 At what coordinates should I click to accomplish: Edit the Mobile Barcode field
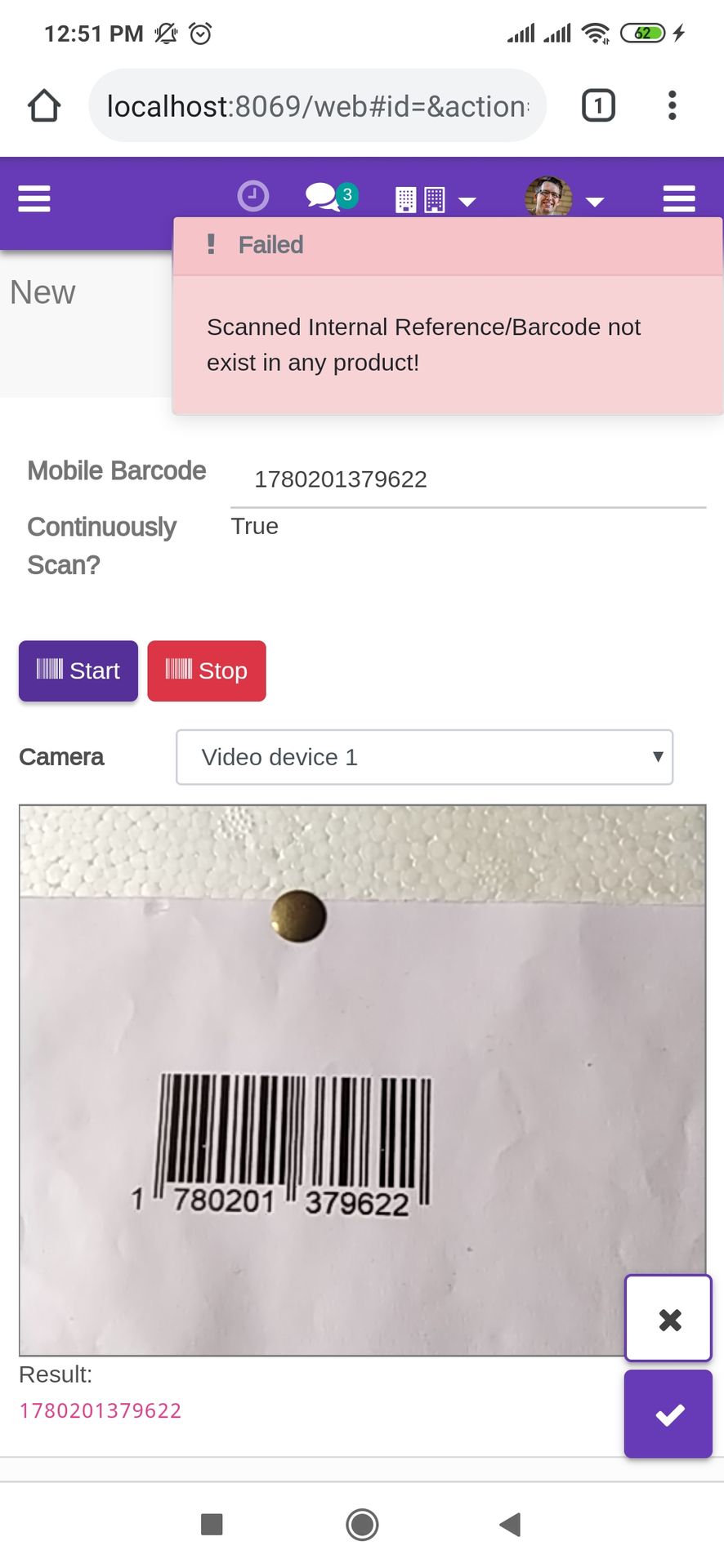coord(468,480)
